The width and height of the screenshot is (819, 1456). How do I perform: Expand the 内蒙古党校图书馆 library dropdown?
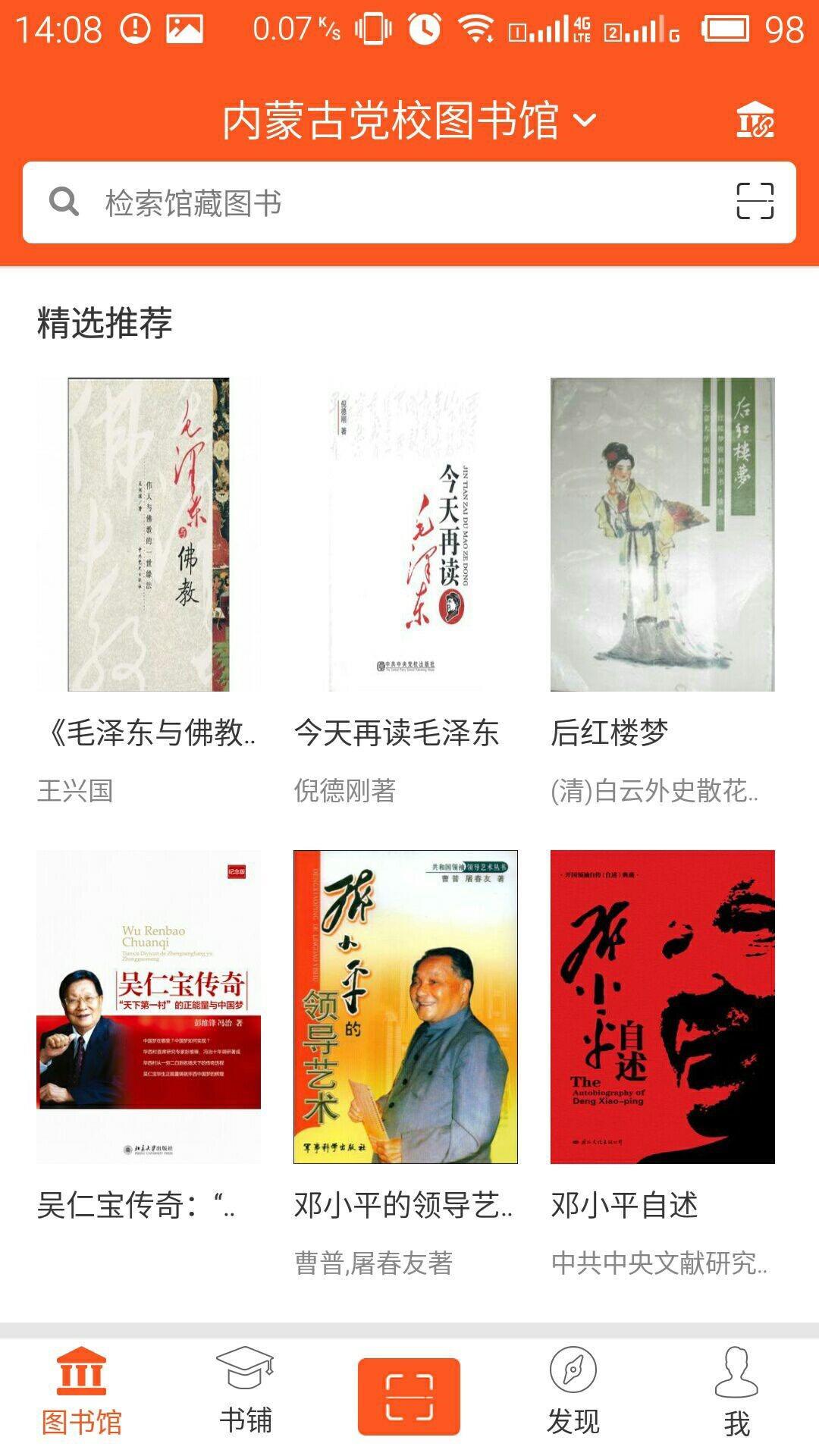pos(409,121)
